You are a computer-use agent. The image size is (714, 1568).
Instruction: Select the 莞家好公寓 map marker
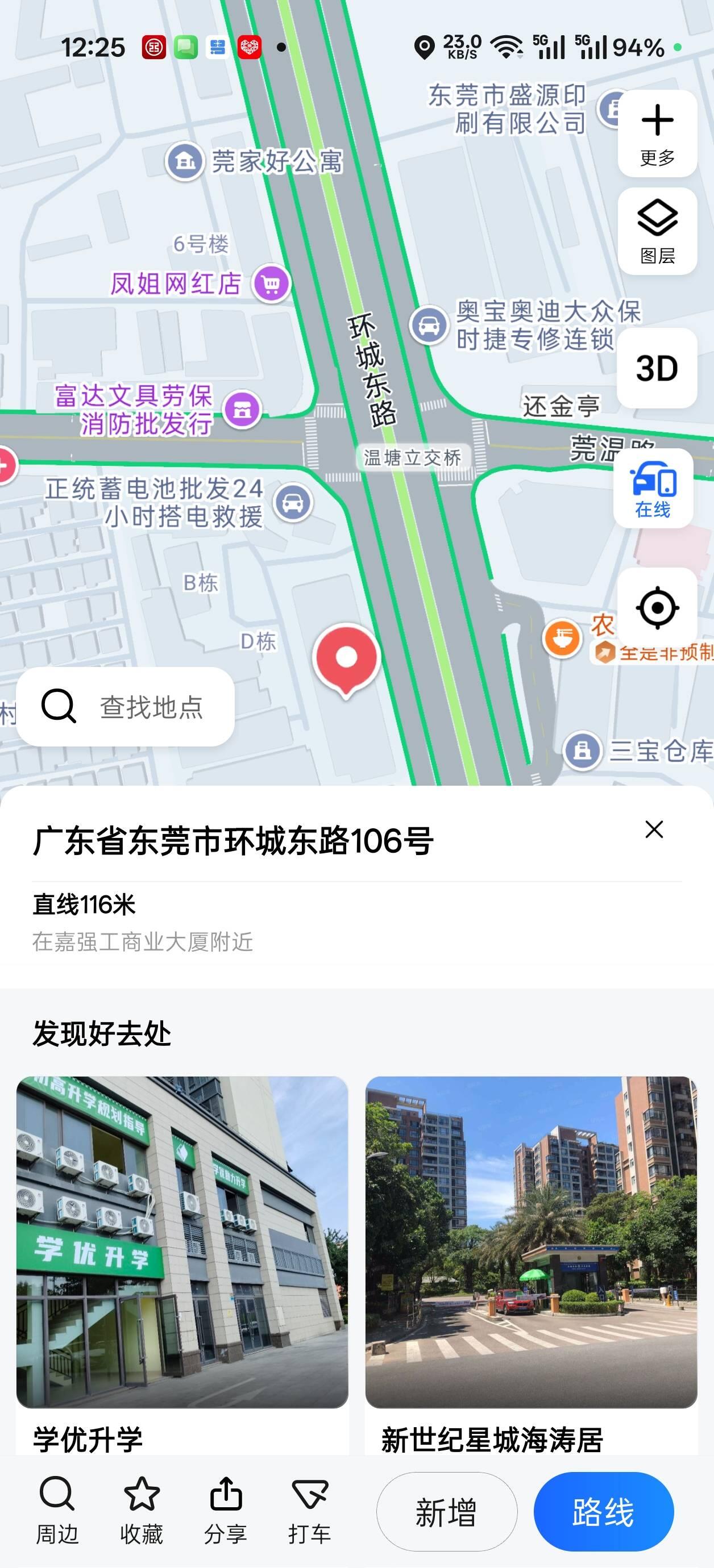[185, 161]
